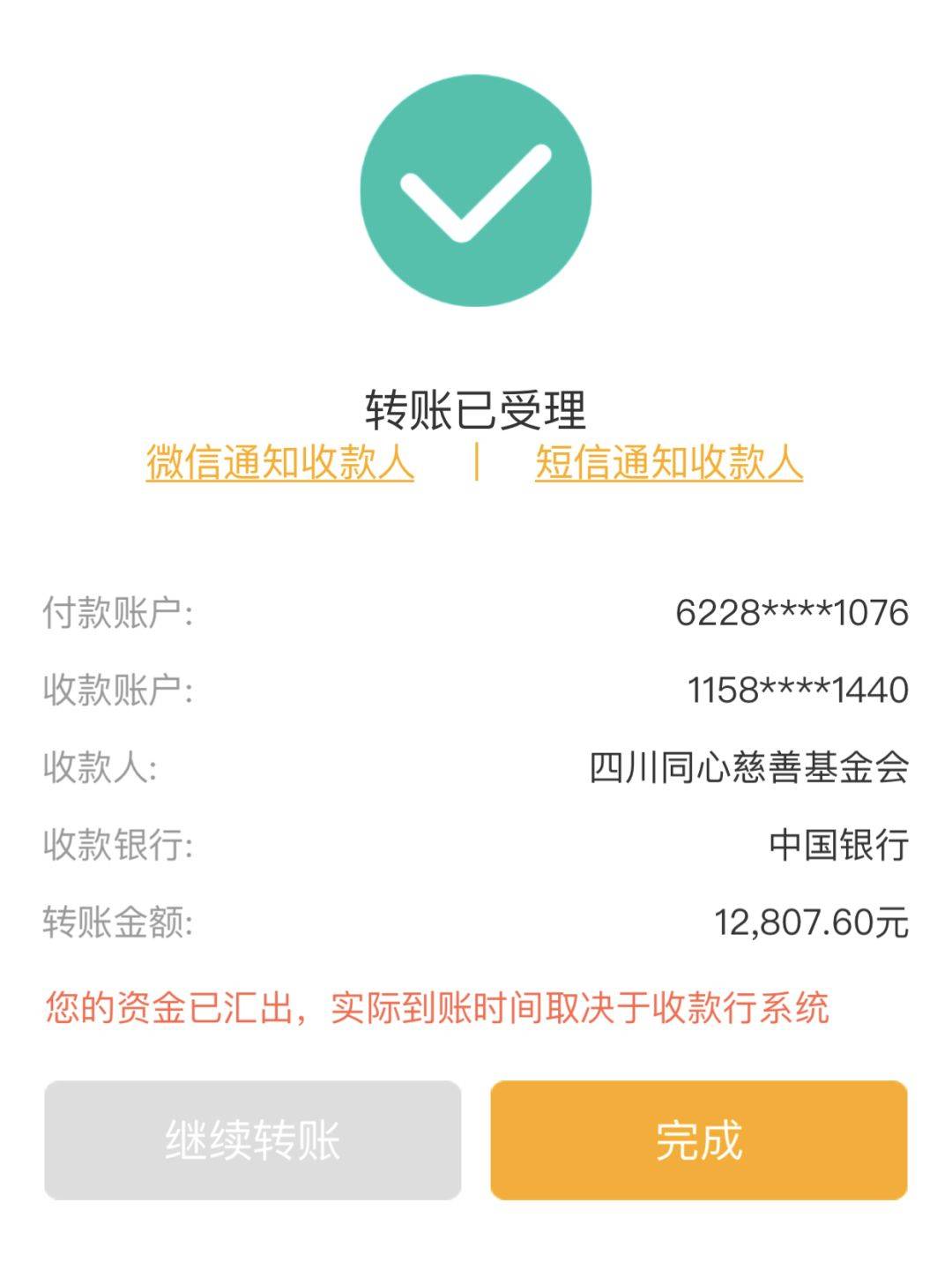The width and height of the screenshot is (952, 1270).
Task: Tap the 完成 button
Action: (x=699, y=1139)
